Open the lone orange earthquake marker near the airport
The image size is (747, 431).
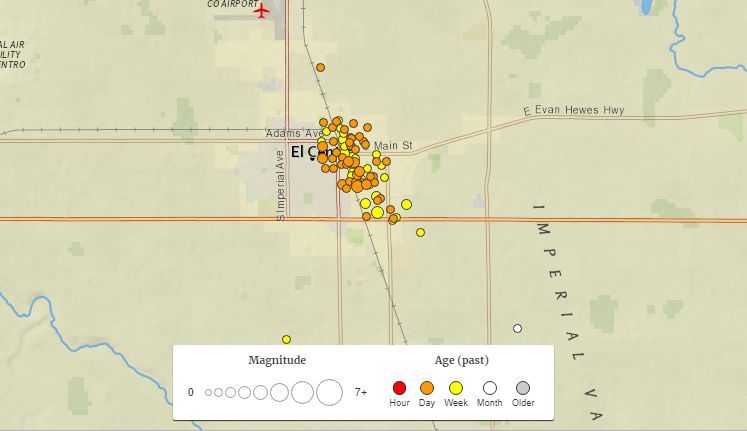coord(320,68)
